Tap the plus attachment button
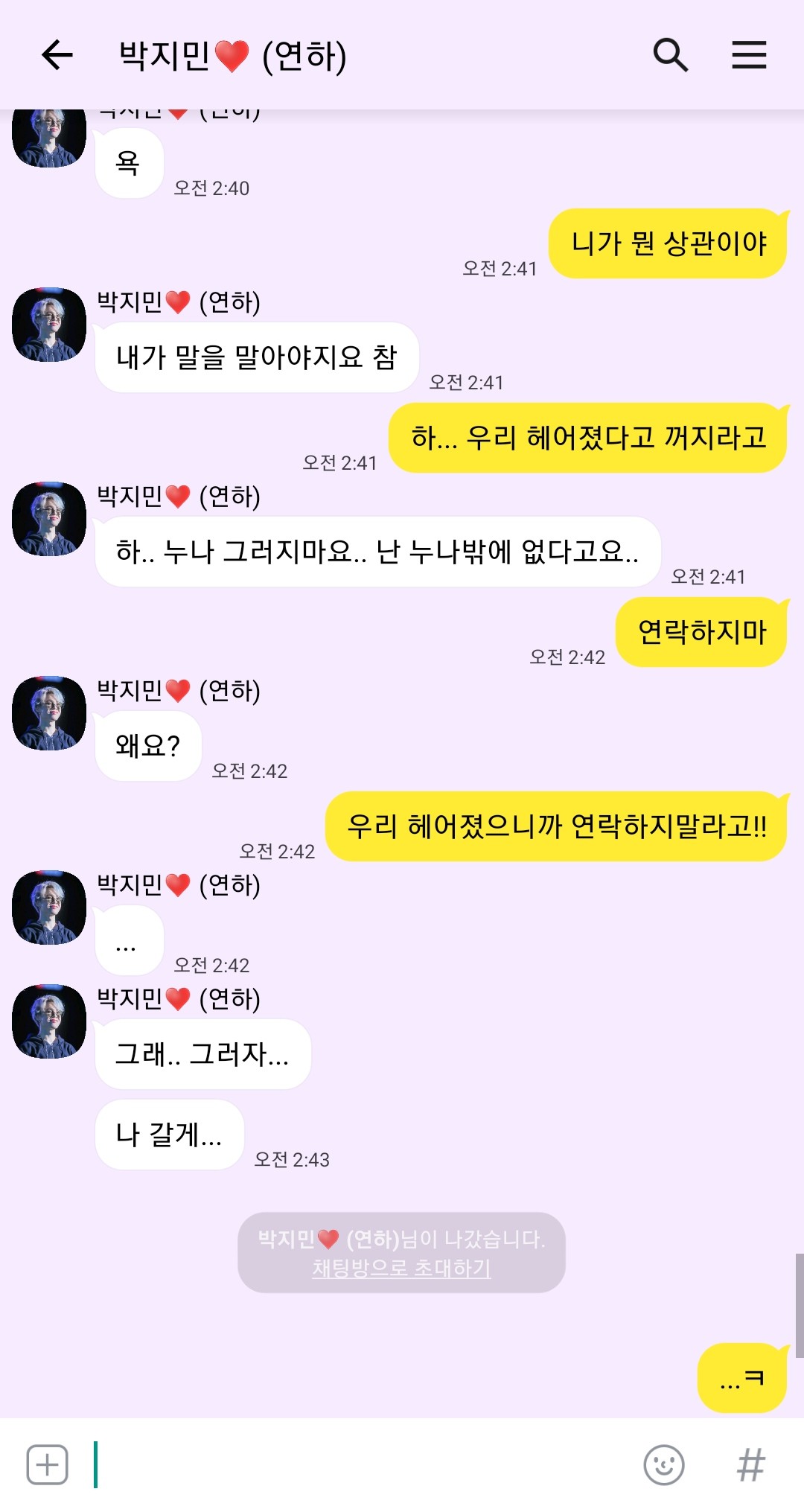The height and width of the screenshot is (1512, 804). [x=47, y=1464]
